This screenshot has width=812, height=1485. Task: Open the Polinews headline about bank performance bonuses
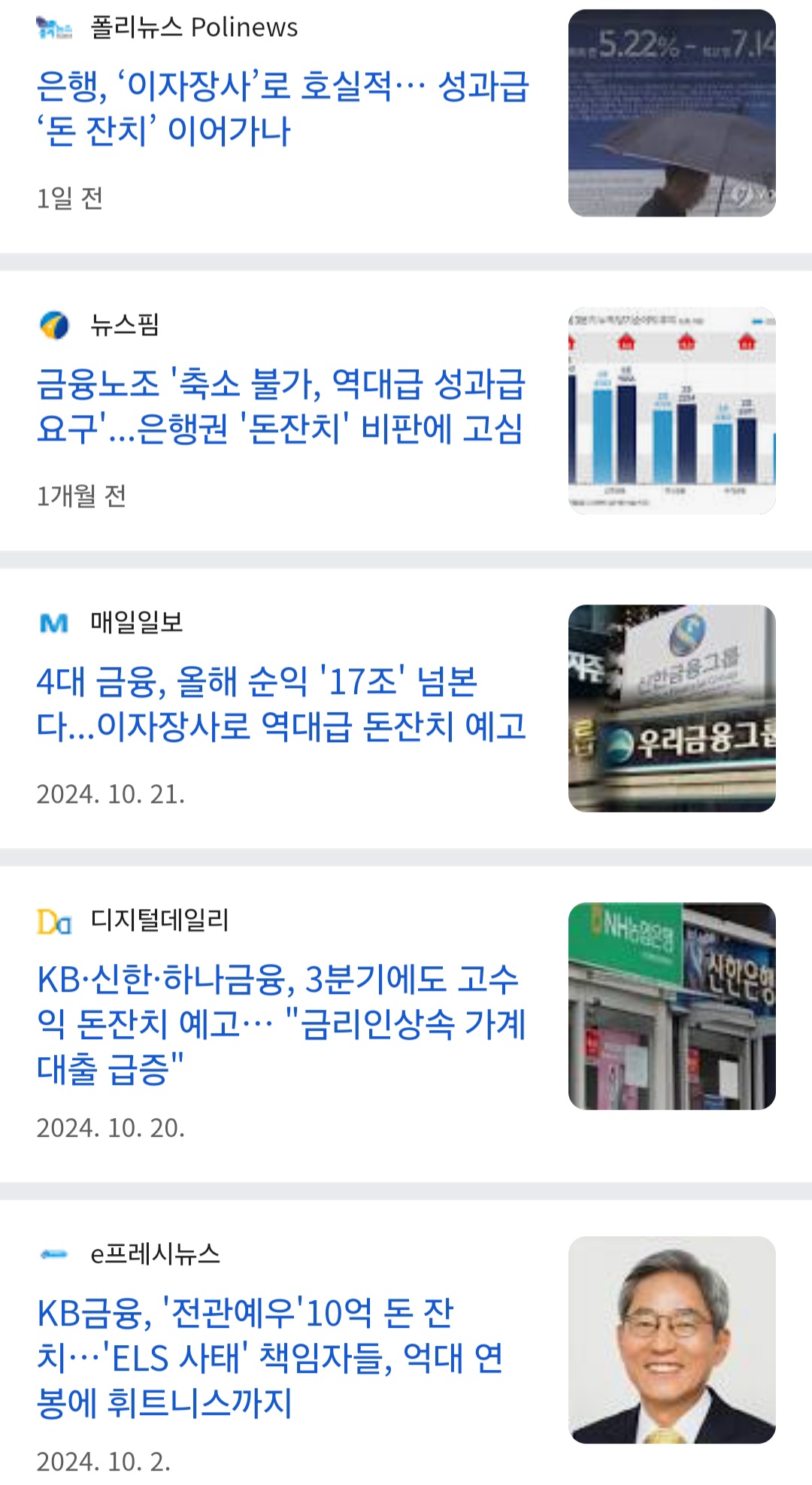click(283, 108)
